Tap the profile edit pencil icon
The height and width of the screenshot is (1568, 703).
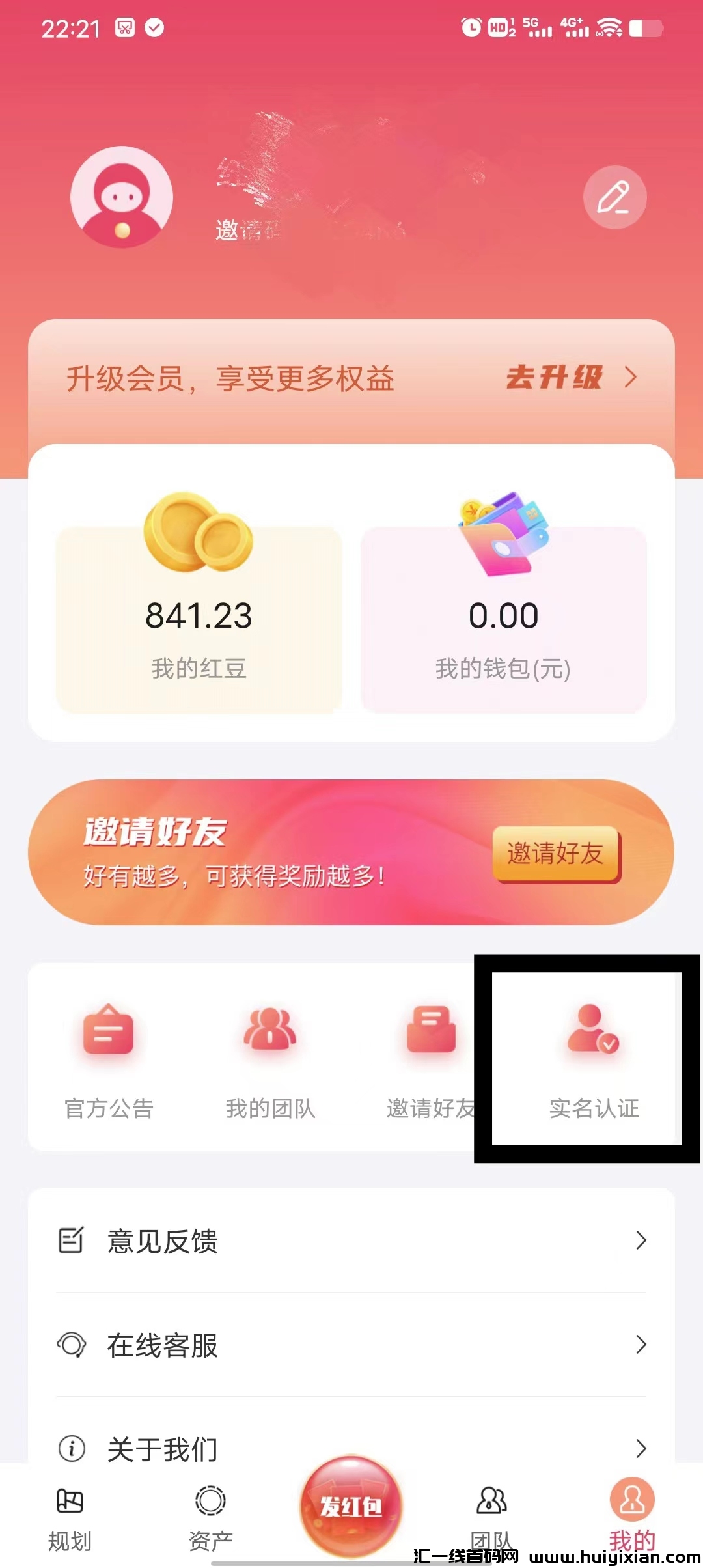(614, 199)
